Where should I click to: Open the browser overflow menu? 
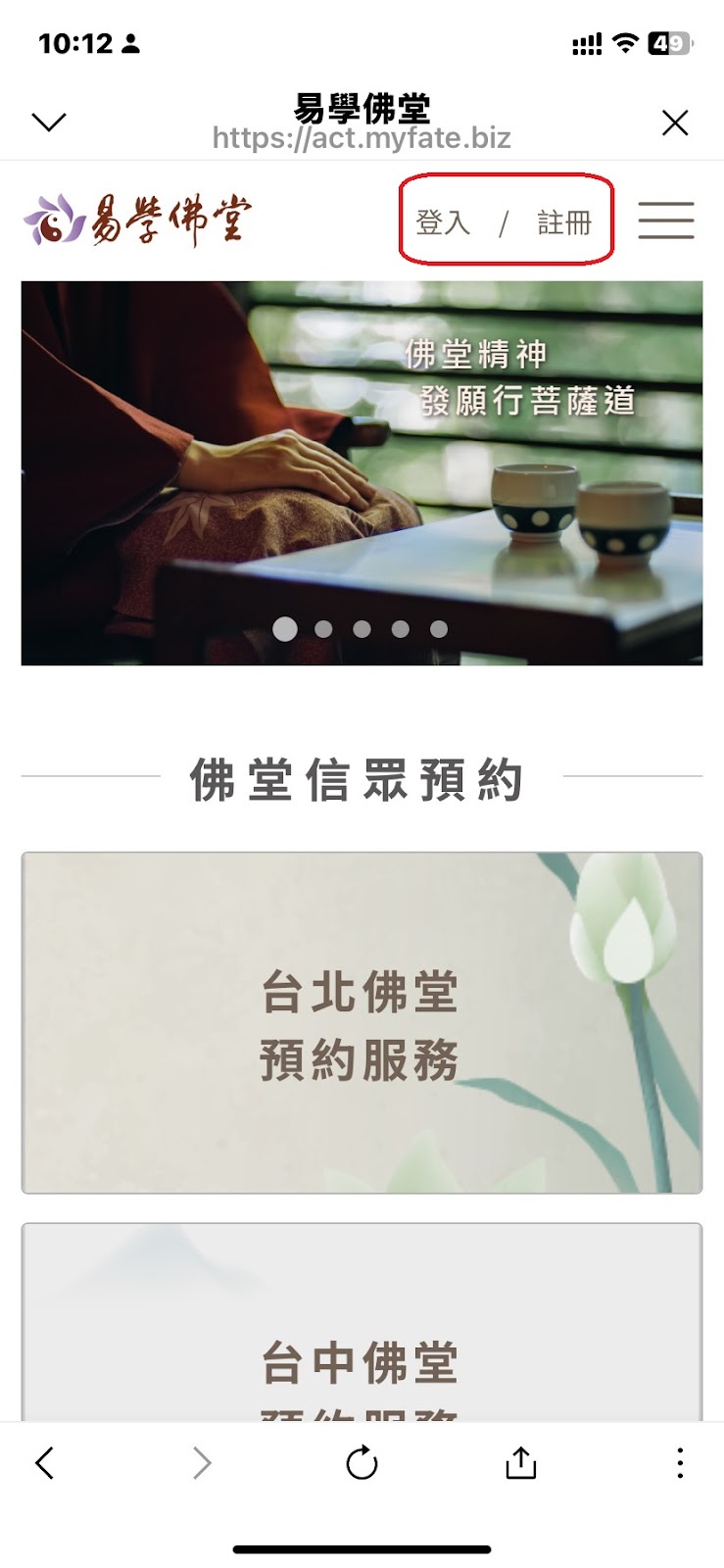click(680, 1463)
